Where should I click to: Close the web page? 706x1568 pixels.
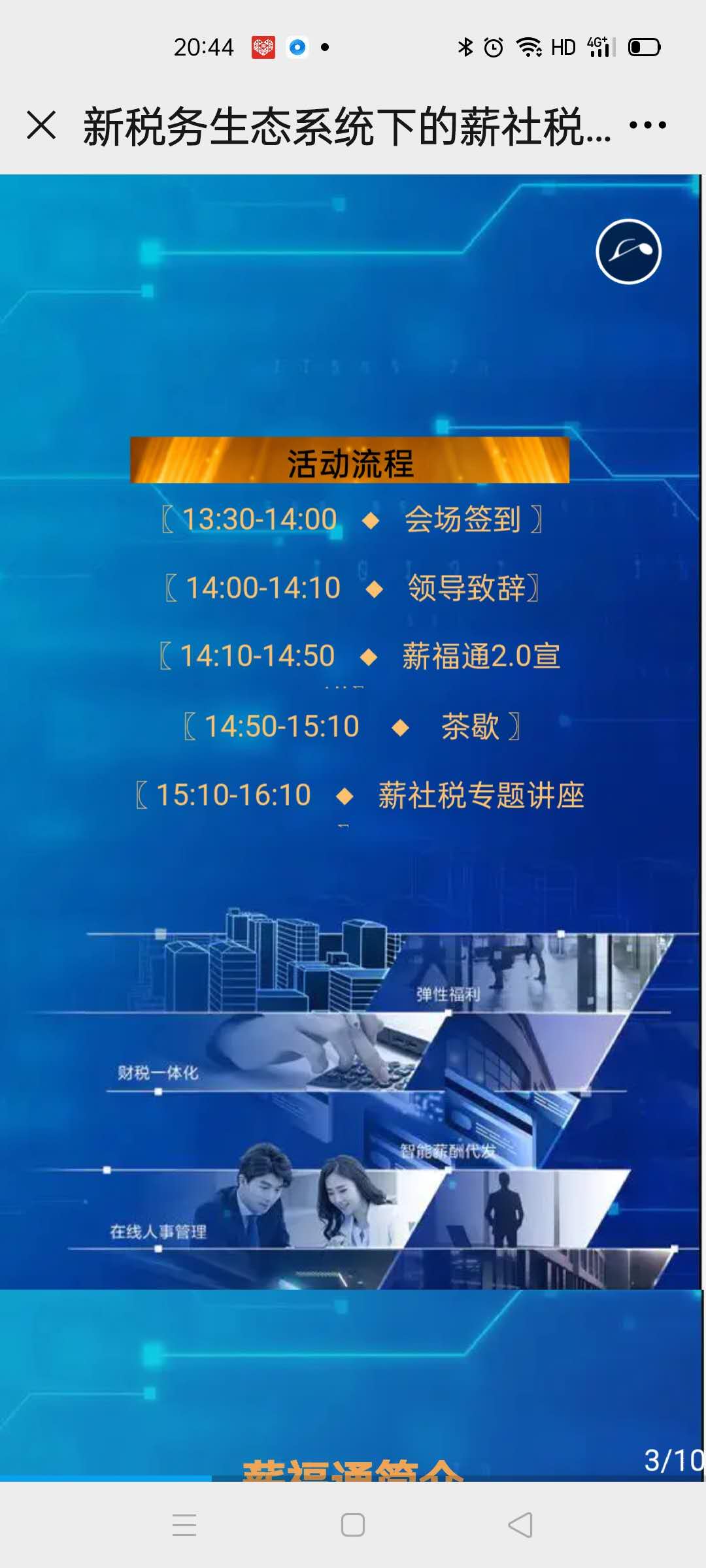pos(42,125)
